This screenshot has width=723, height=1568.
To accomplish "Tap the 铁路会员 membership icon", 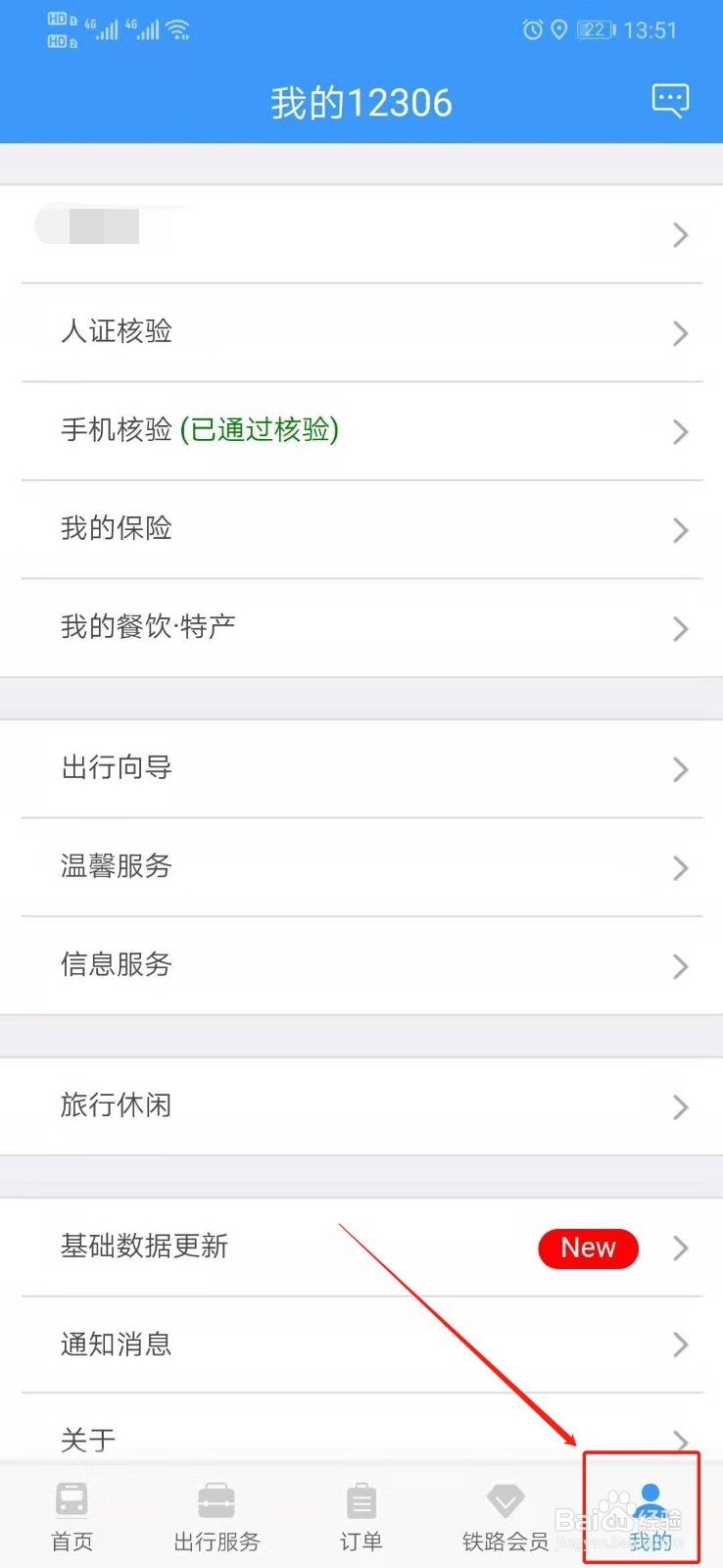I will tap(506, 1498).
